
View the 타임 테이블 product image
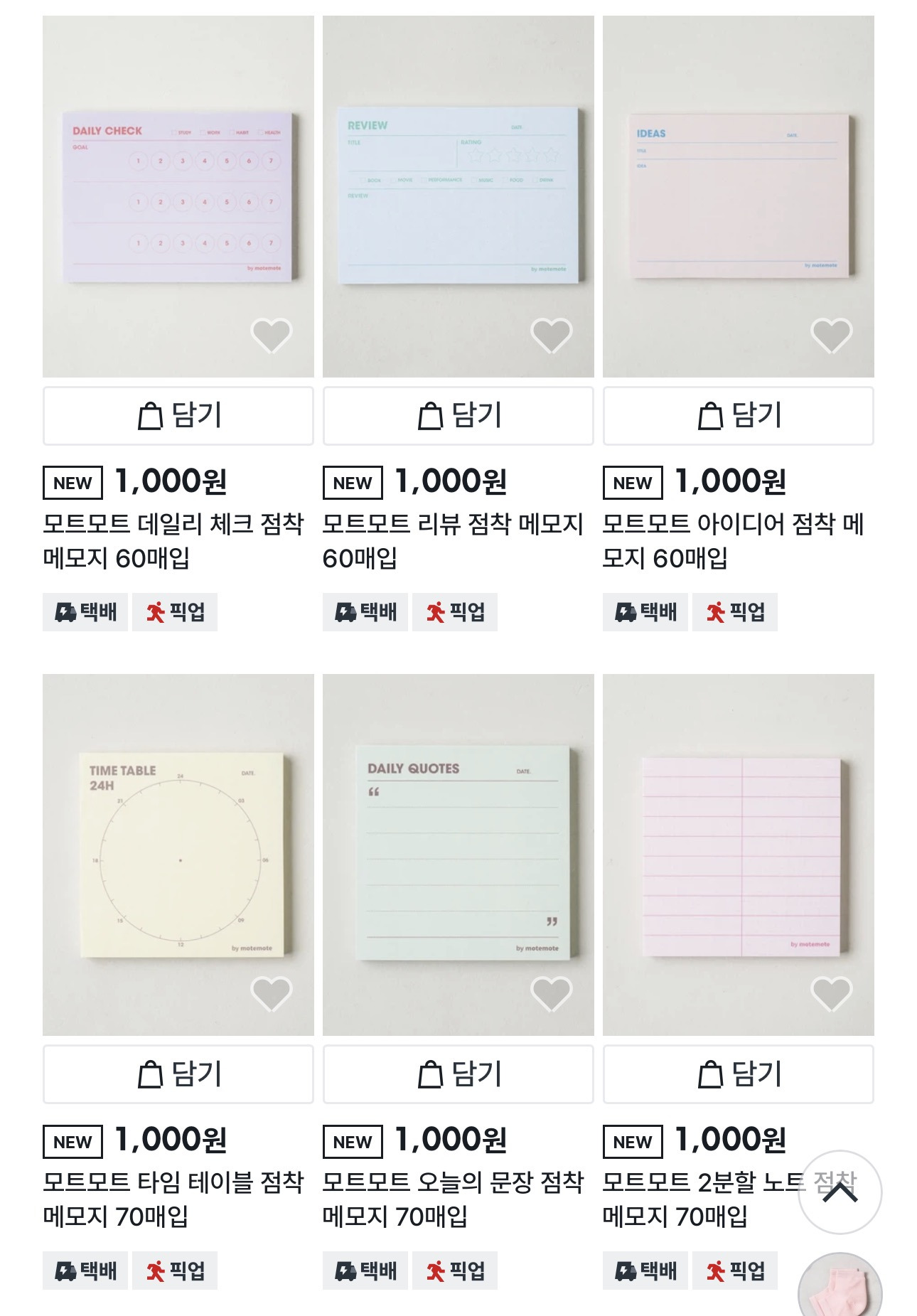[x=178, y=855]
